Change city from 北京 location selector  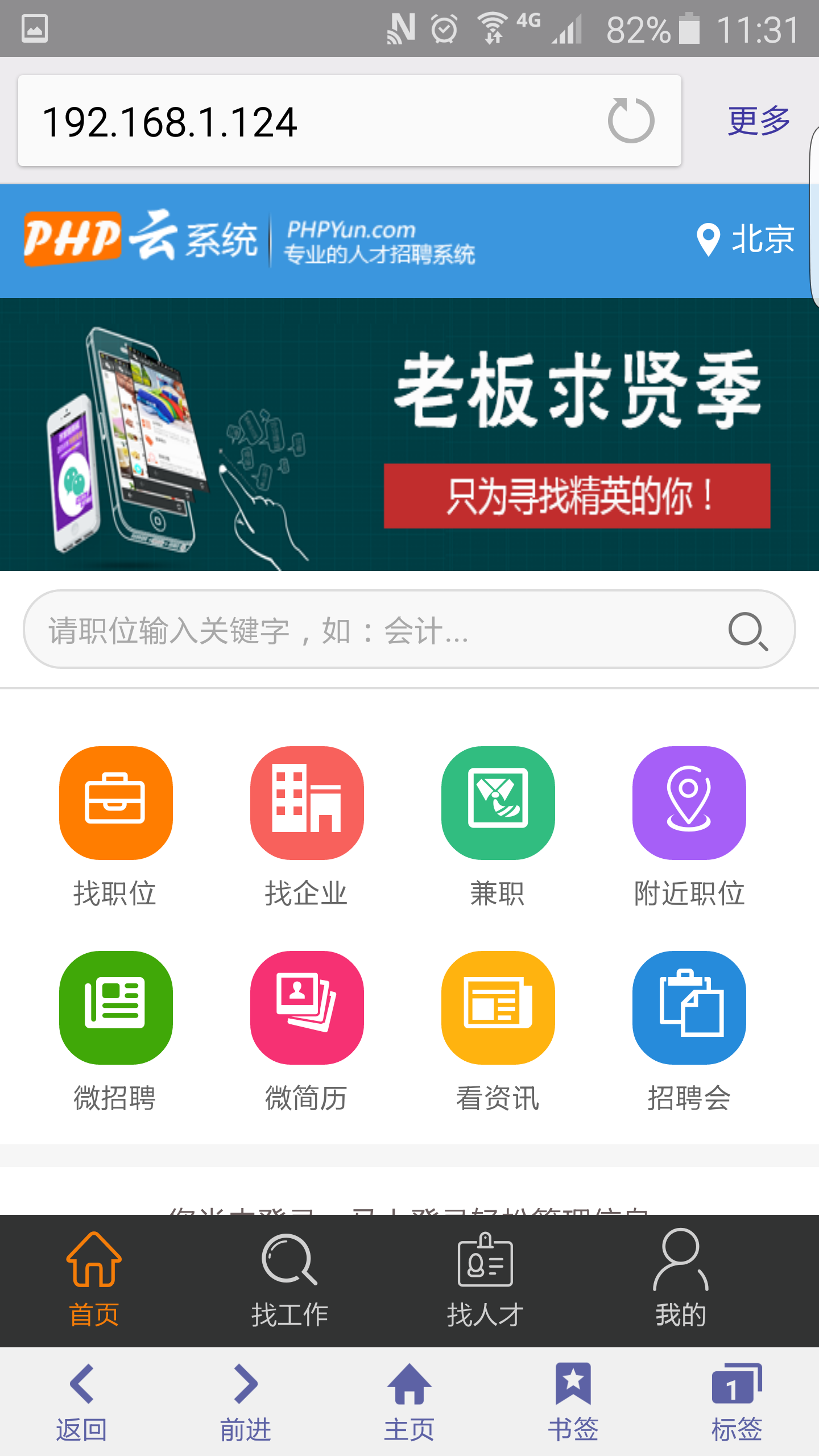[x=746, y=239]
